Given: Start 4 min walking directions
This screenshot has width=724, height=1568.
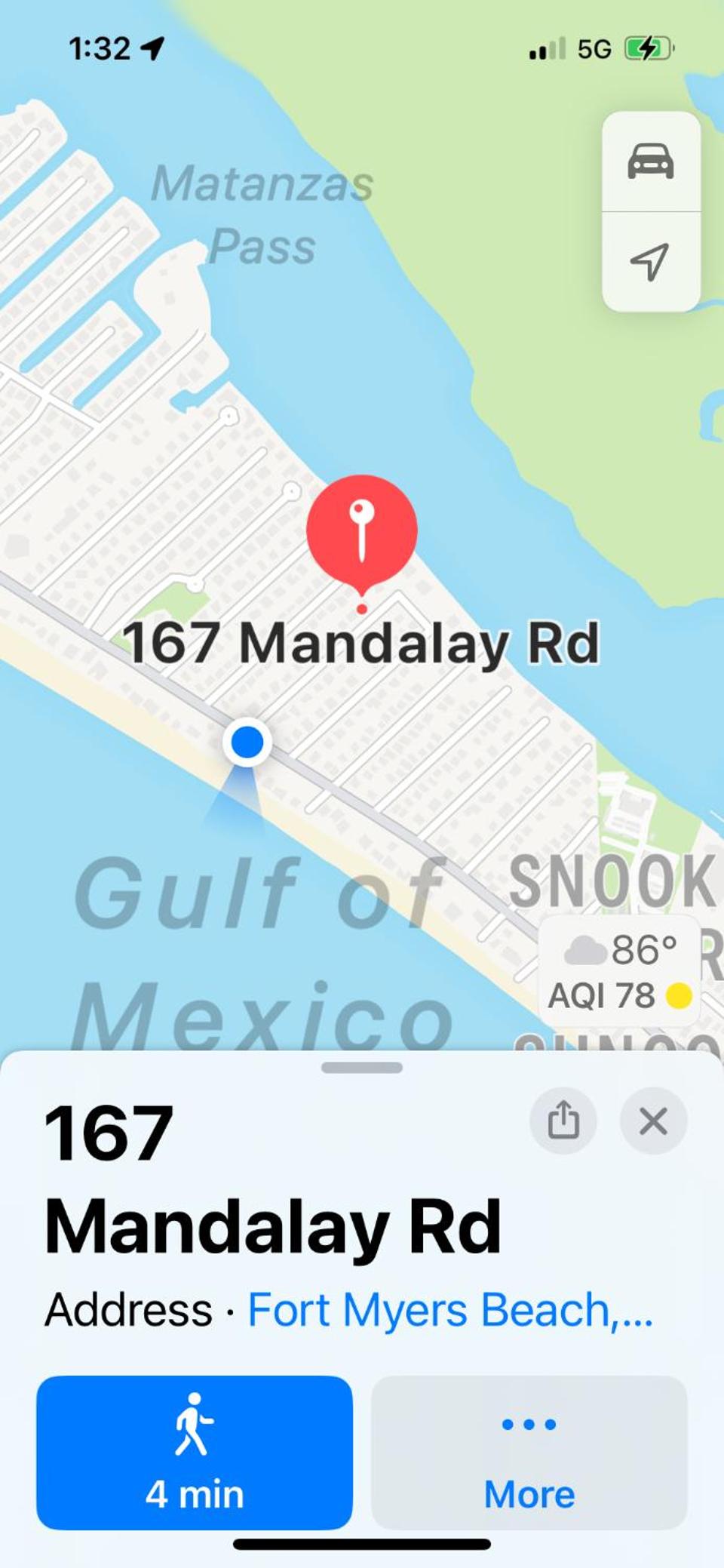Looking at the screenshot, I should [x=195, y=1452].
